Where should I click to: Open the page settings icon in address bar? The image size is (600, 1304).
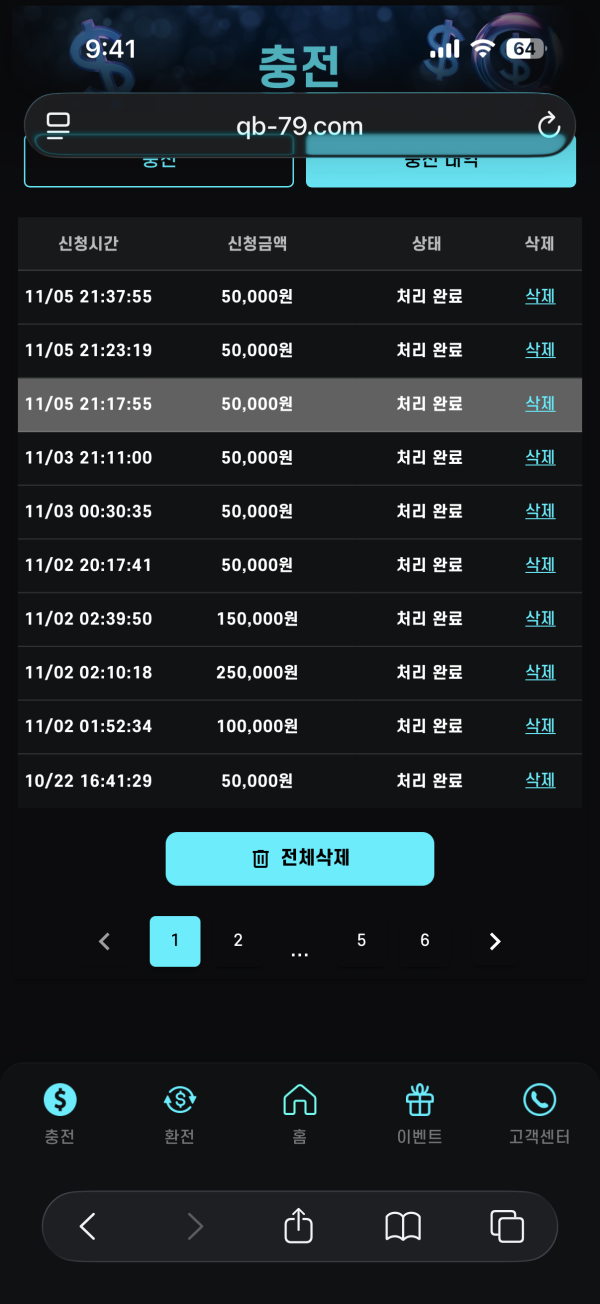(59, 126)
